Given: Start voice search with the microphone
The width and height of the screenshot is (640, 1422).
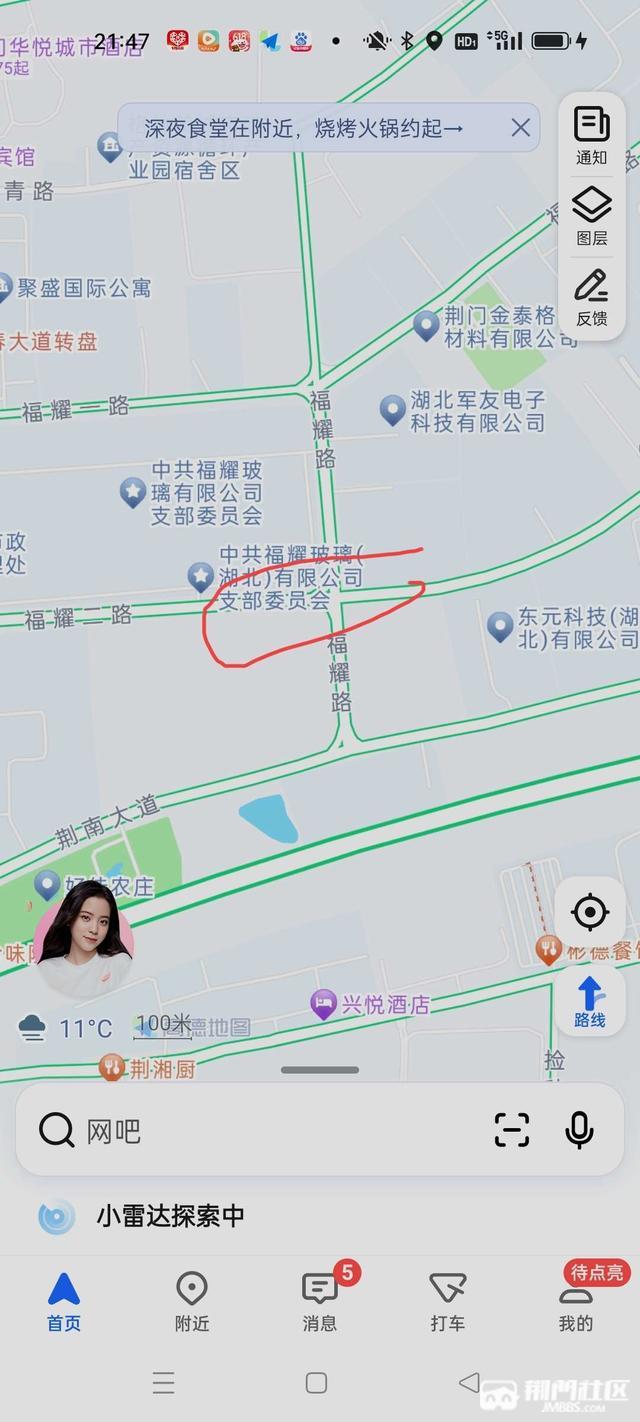Looking at the screenshot, I should coord(579,1130).
